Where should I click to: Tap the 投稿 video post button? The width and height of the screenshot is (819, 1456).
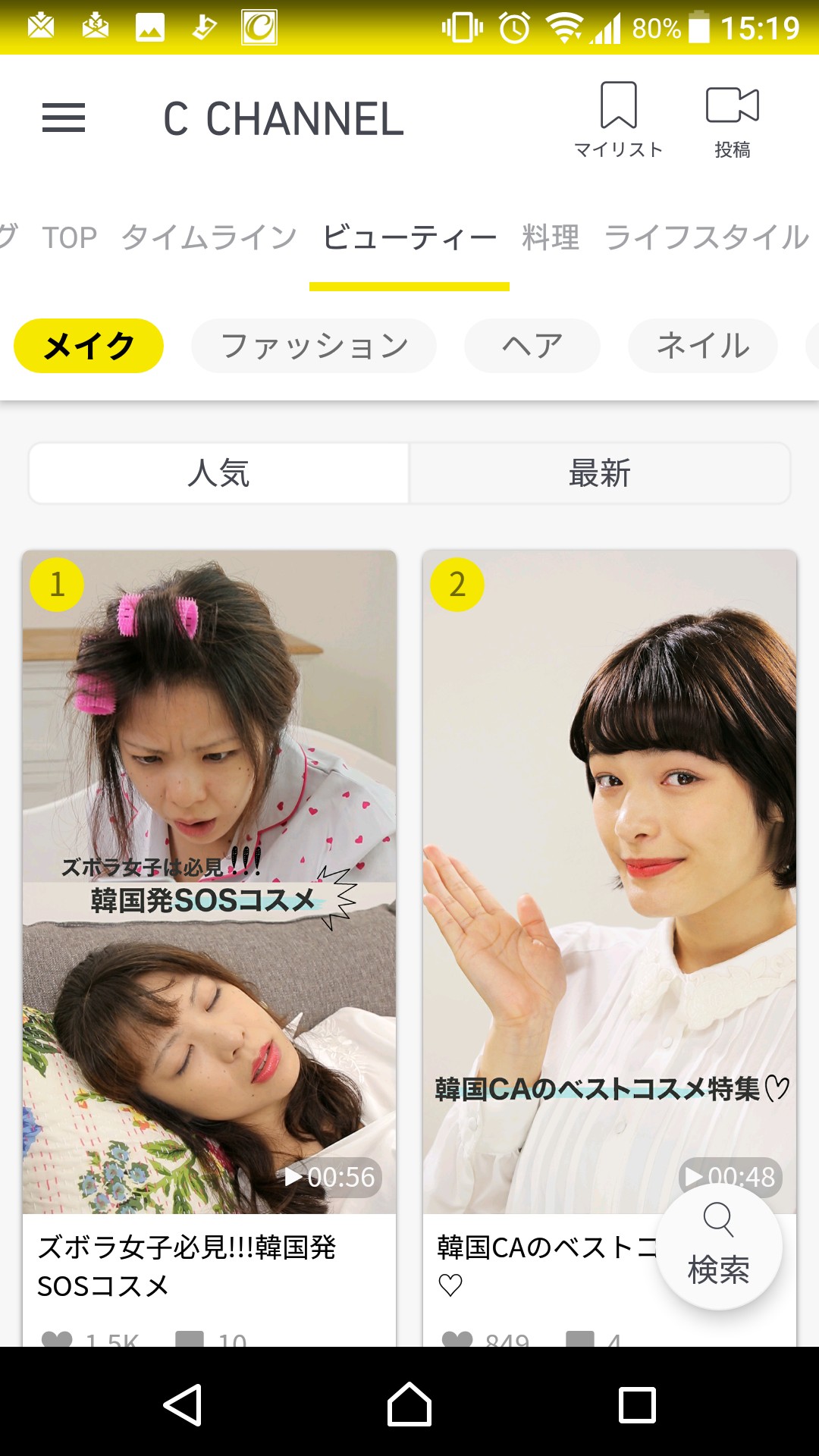coord(732,120)
